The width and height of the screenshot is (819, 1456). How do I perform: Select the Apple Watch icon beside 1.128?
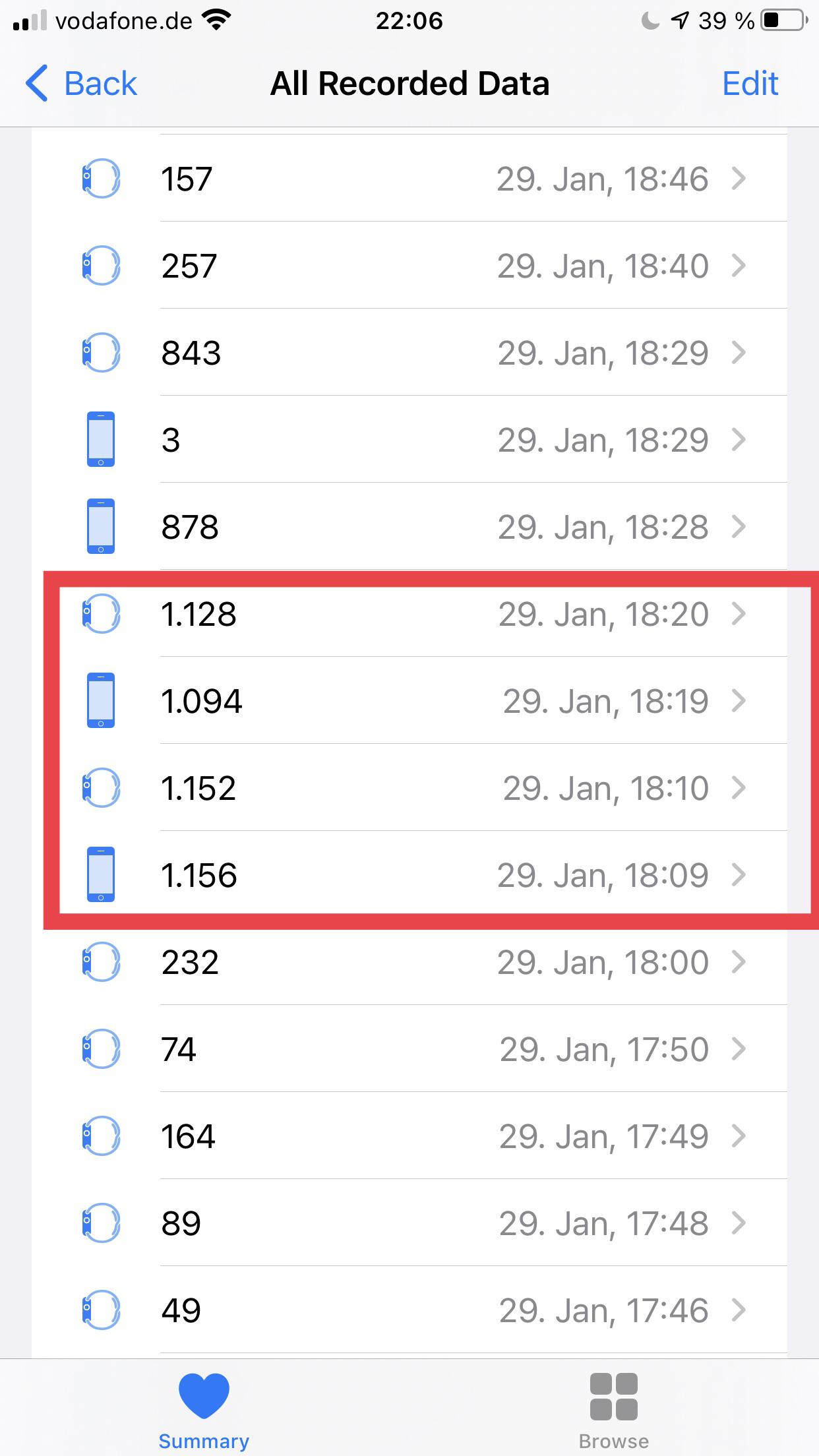pos(102,613)
